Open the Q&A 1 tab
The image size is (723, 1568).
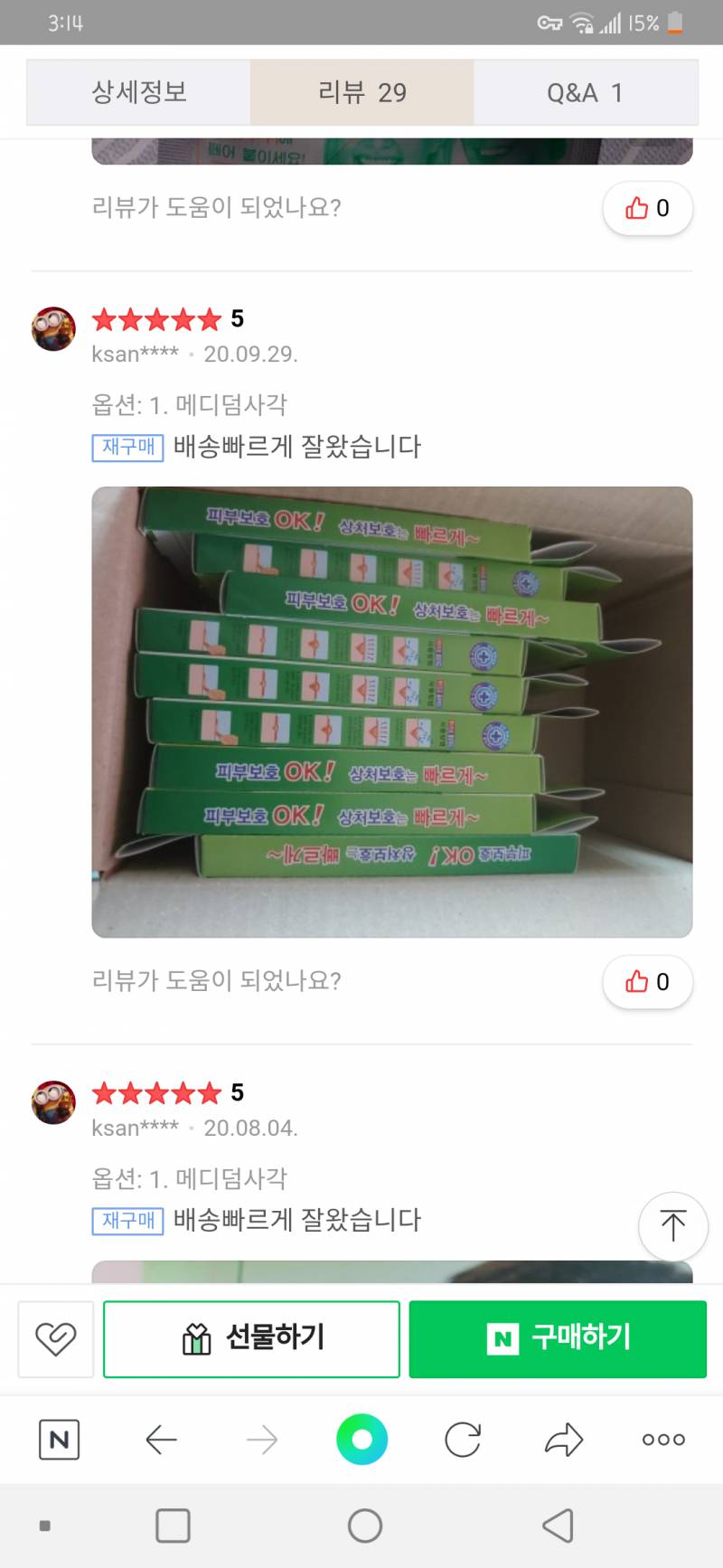click(x=586, y=92)
